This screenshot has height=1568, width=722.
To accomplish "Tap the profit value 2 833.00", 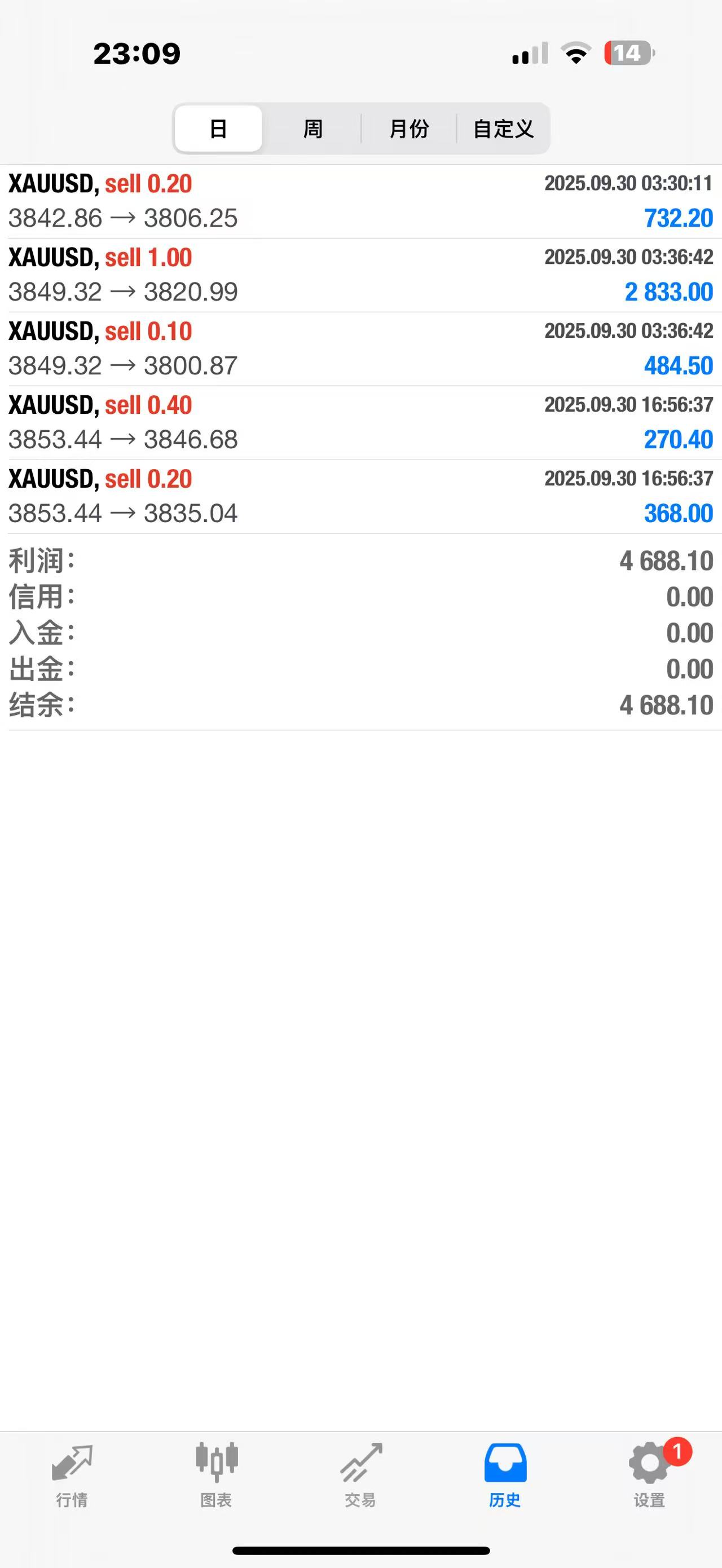I will 668,292.
